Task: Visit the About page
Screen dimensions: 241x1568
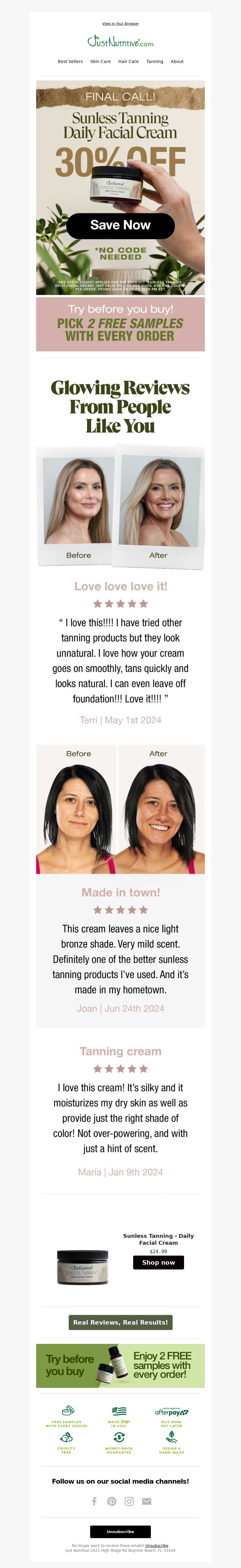Action: click(x=177, y=61)
